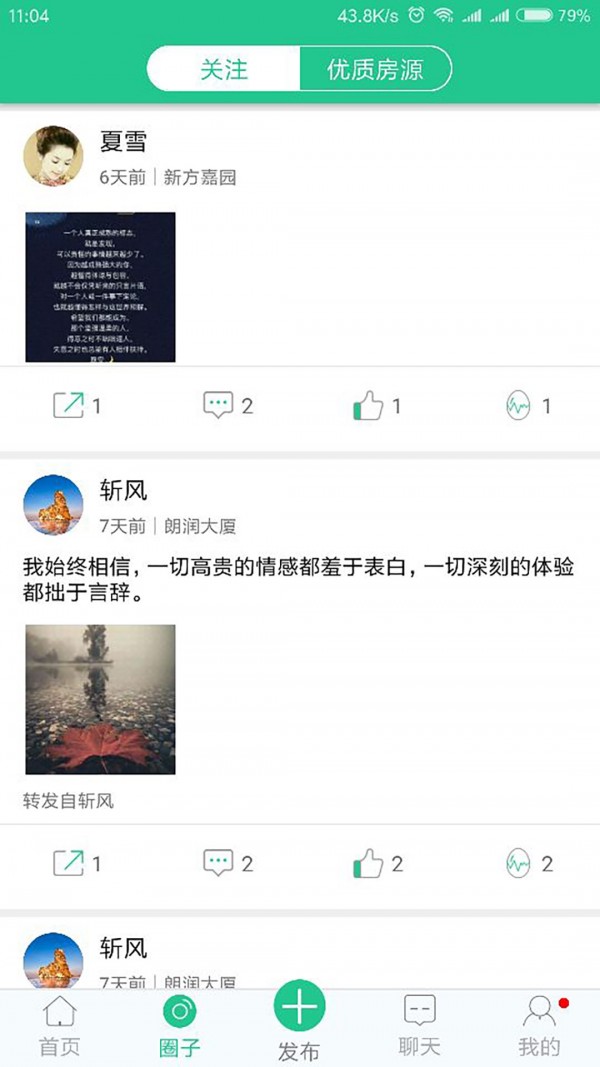Screen dimensions: 600x1067
Task: Go to the 首页 tab
Action: tap(60, 1027)
